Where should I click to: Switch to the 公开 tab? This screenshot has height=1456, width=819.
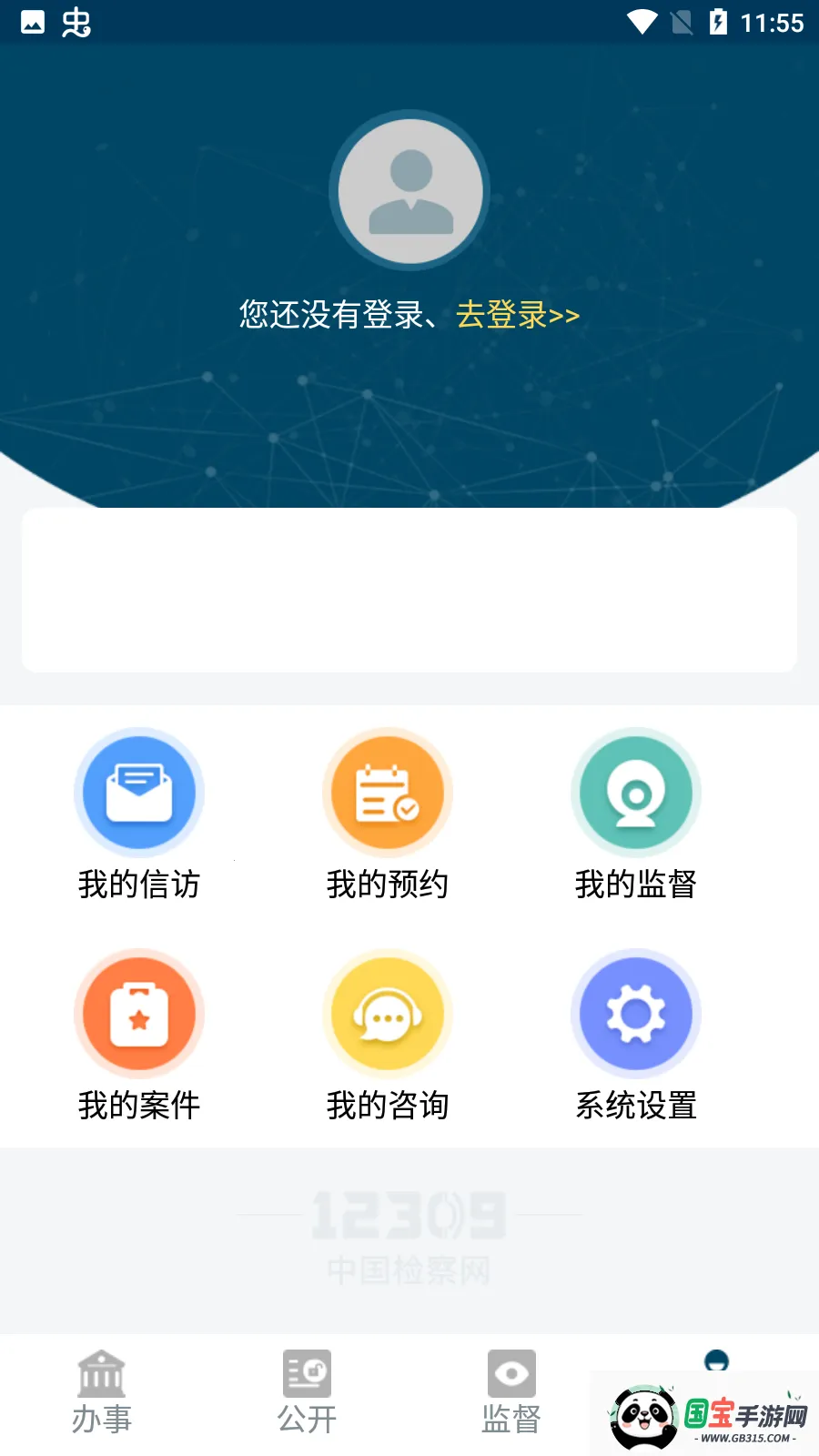coord(307,1392)
